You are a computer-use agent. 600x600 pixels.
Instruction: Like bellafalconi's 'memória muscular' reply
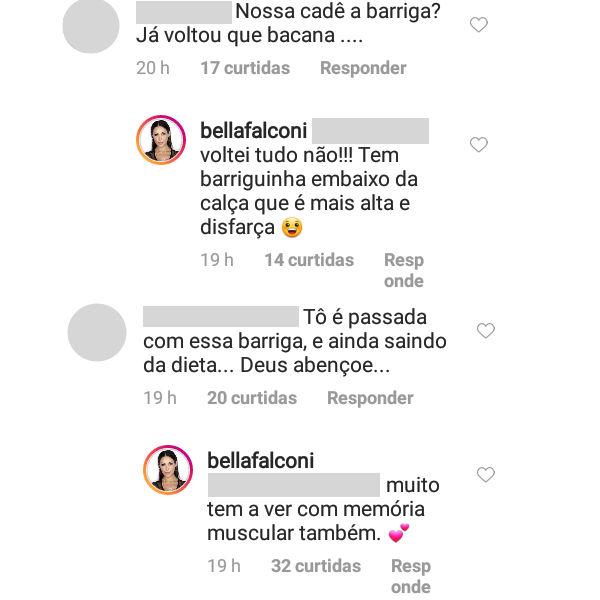485,475
